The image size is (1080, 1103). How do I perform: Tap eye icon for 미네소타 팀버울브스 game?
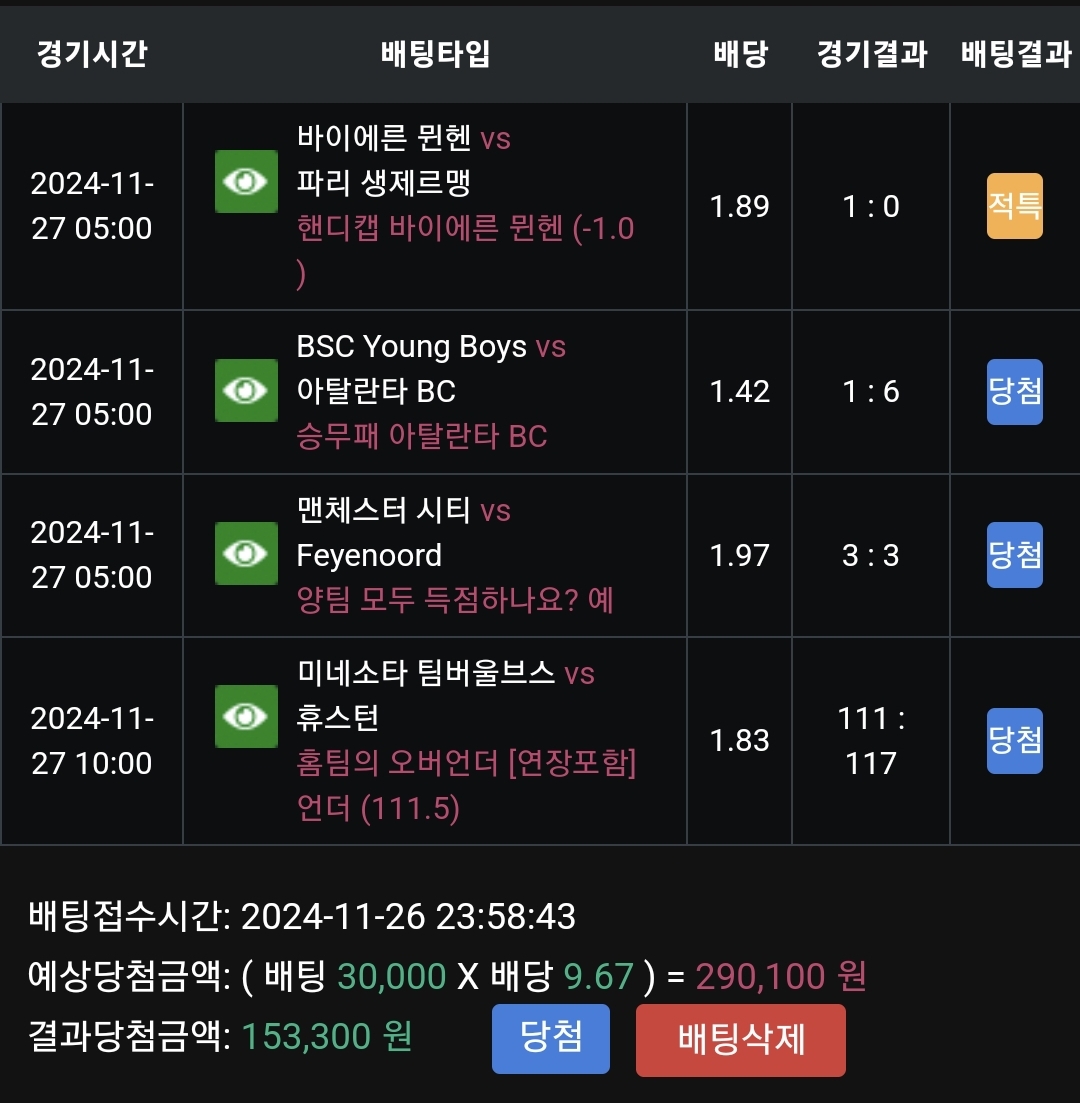pos(246,716)
